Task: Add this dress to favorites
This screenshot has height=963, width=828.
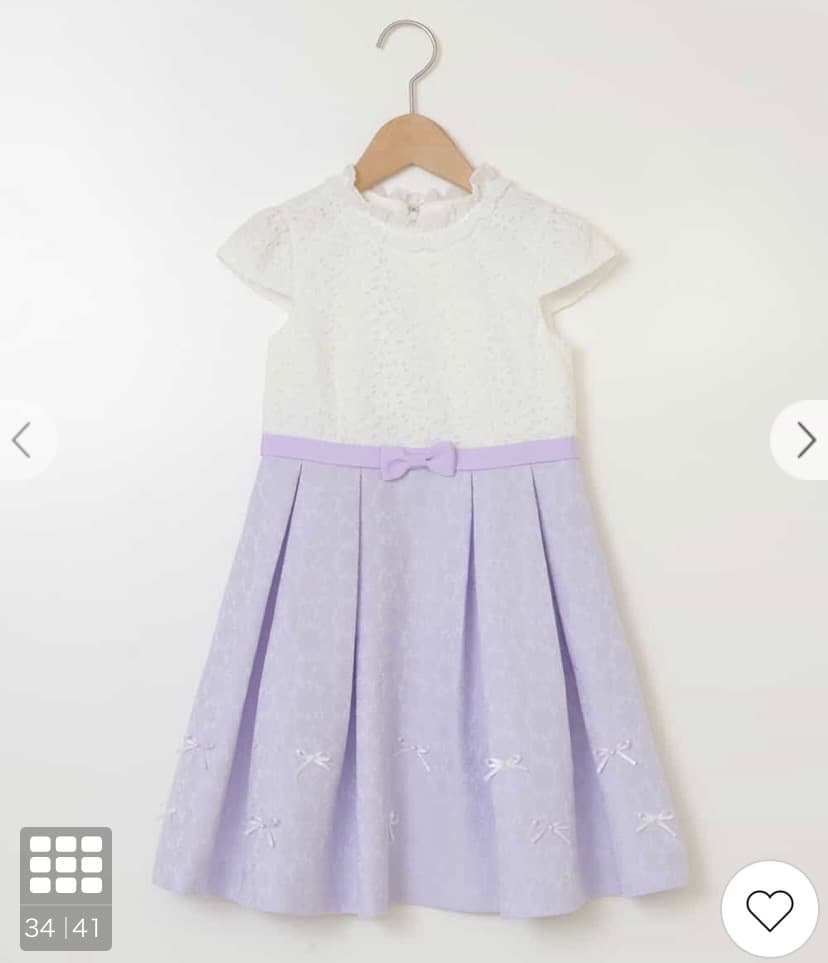Action: pyautogui.click(x=770, y=908)
